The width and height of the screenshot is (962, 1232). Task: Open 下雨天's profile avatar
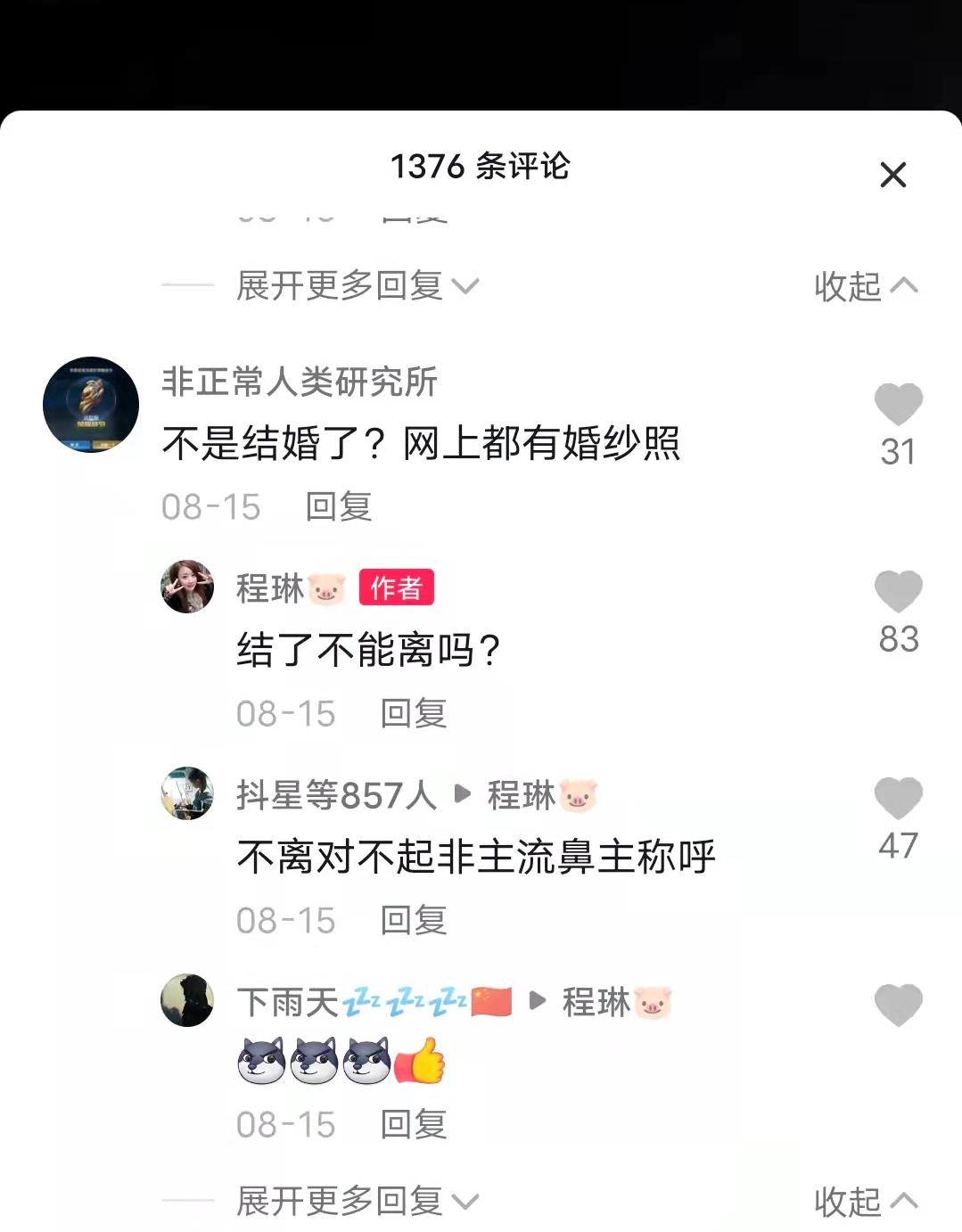pyautogui.click(x=185, y=998)
